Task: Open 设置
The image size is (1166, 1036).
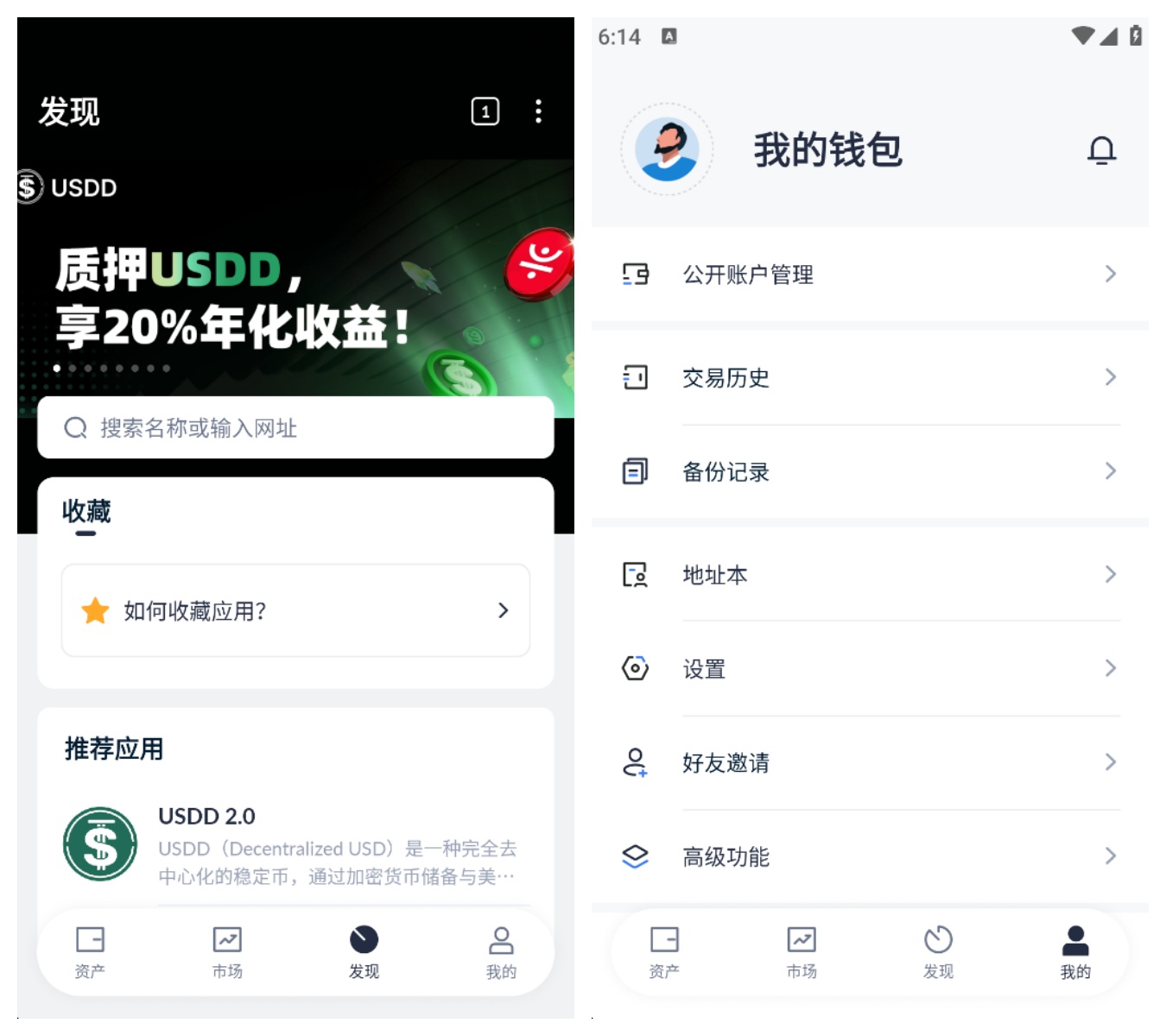Action: coord(869,668)
